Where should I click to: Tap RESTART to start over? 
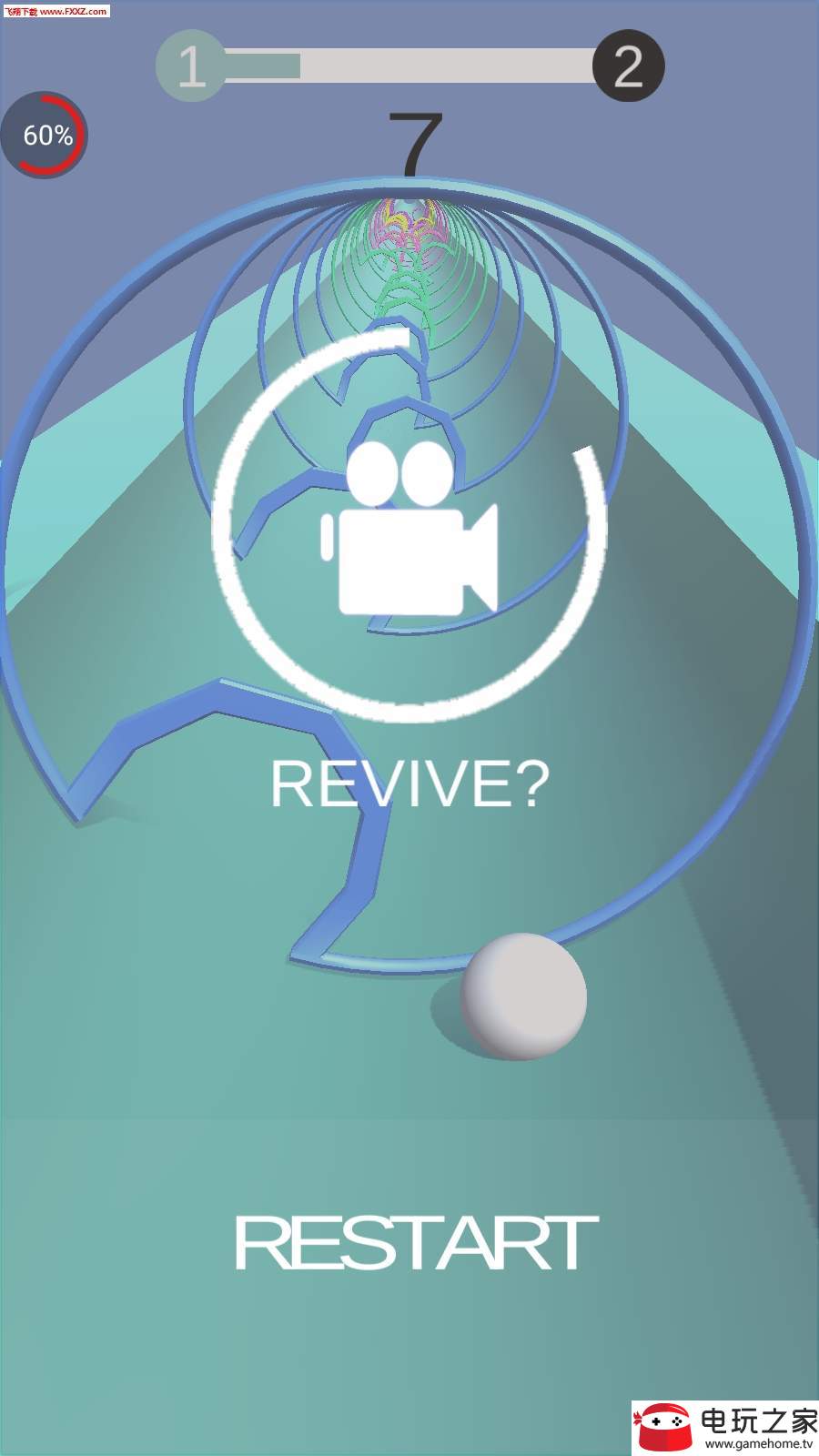(x=416, y=1243)
